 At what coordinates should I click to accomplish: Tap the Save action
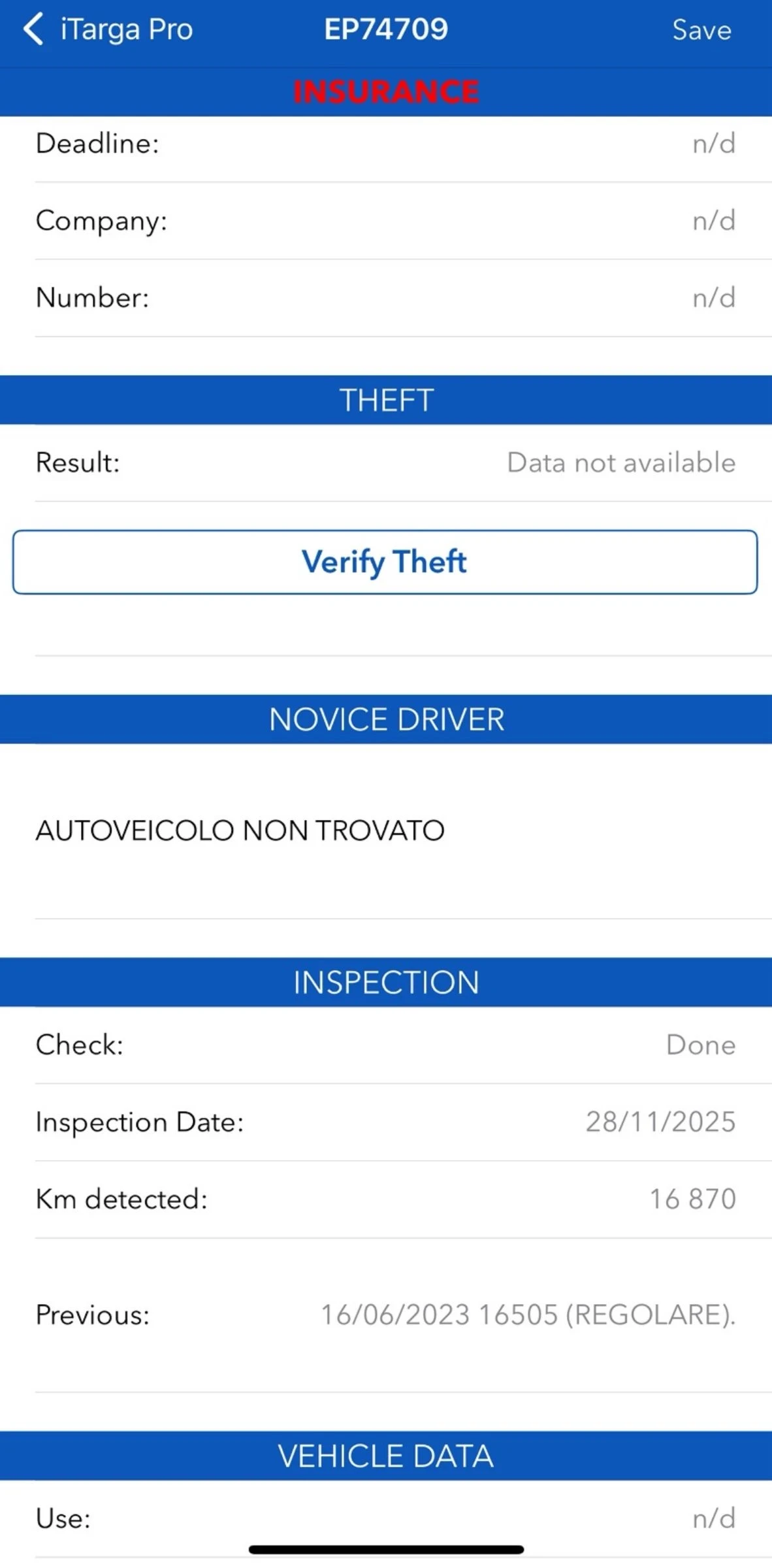coord(701,30)
